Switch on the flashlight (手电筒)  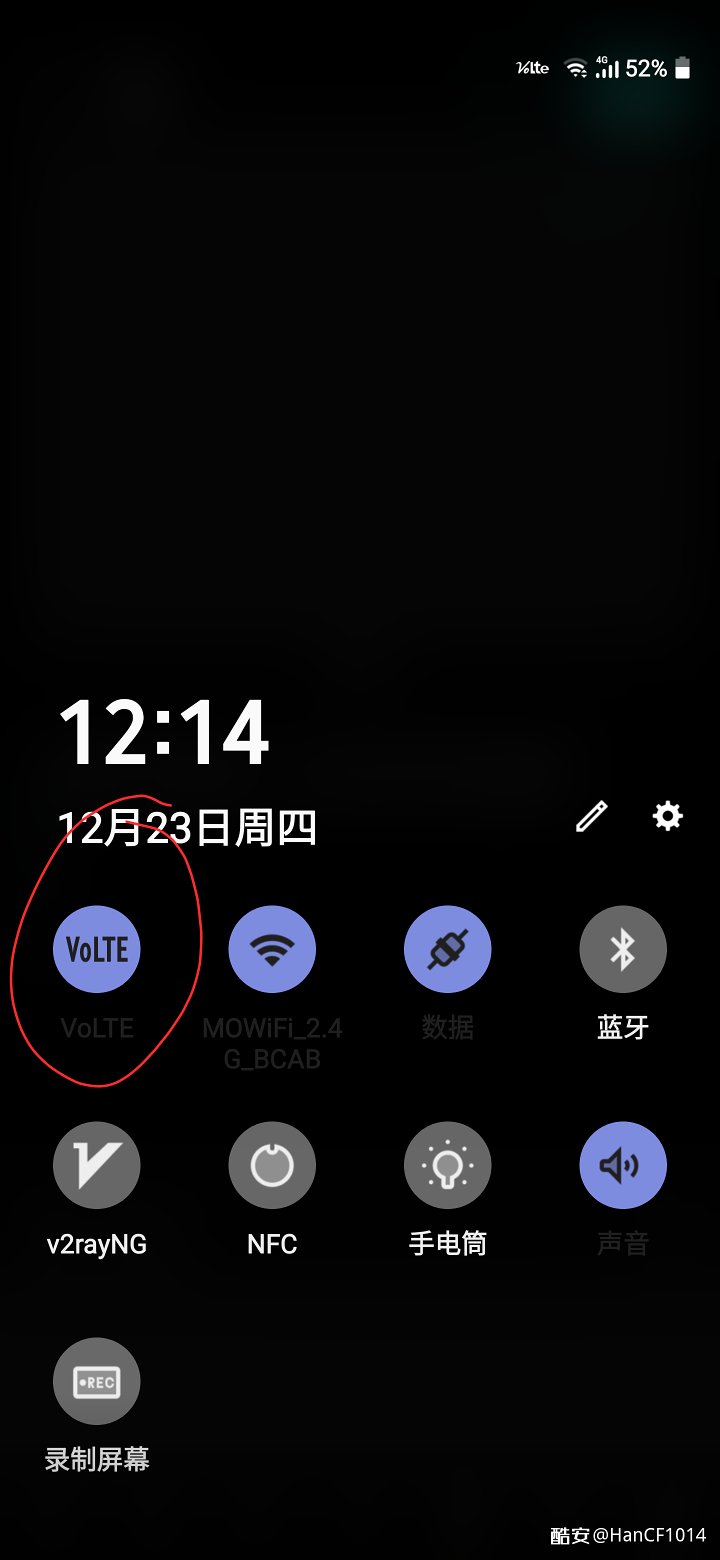tap(447, 1165)
